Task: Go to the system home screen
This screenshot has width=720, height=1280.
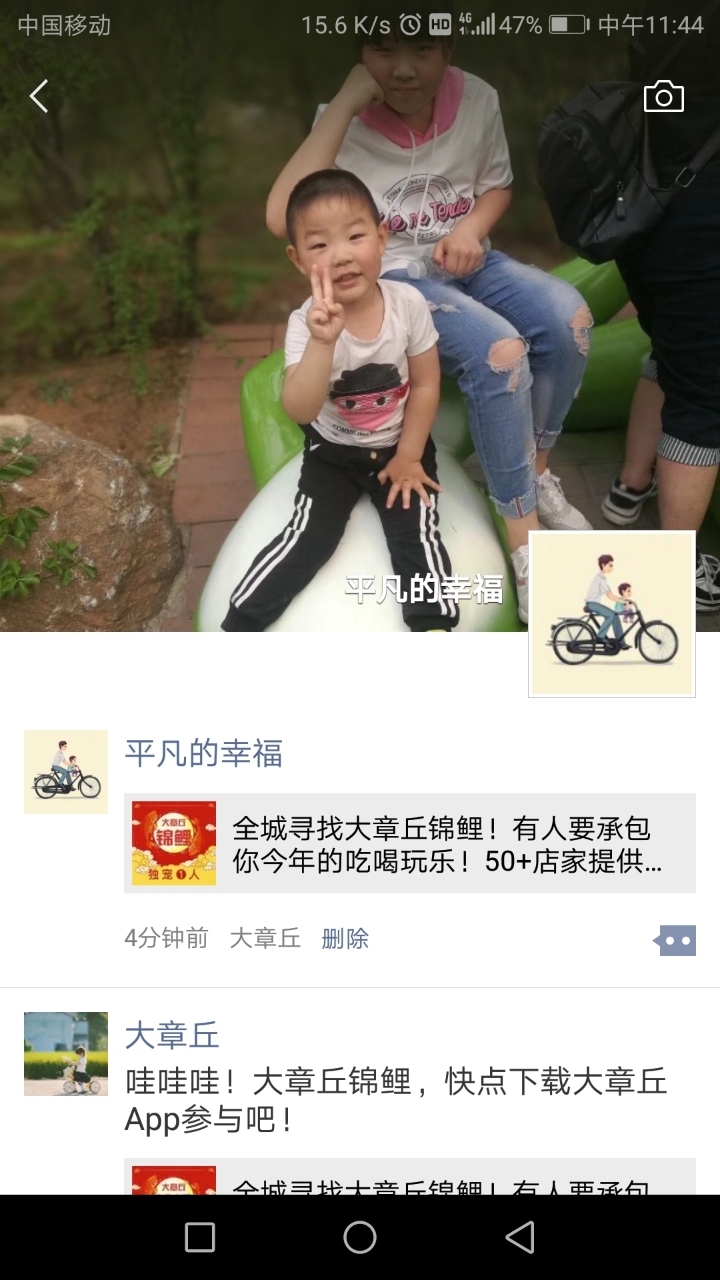Action: click(x=360, y=1237)
